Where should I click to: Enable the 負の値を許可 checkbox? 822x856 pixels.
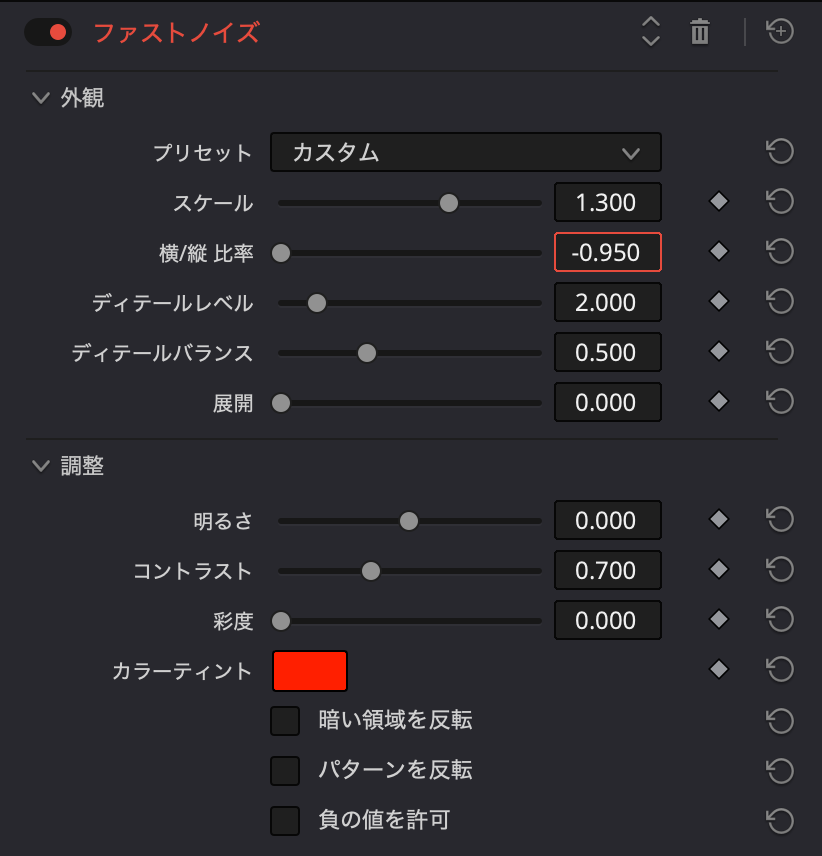coord(285,820)
